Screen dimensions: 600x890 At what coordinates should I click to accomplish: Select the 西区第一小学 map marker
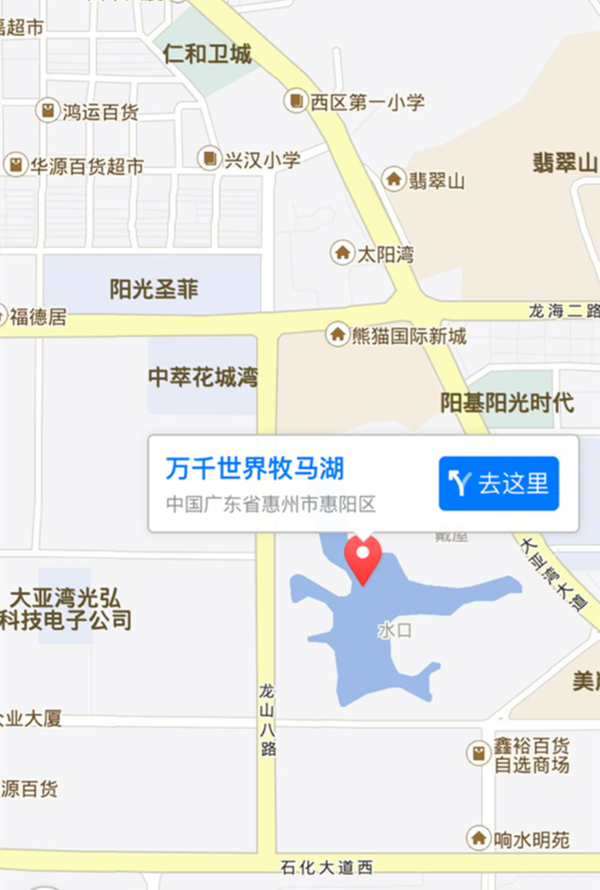(x=296, y=101)
